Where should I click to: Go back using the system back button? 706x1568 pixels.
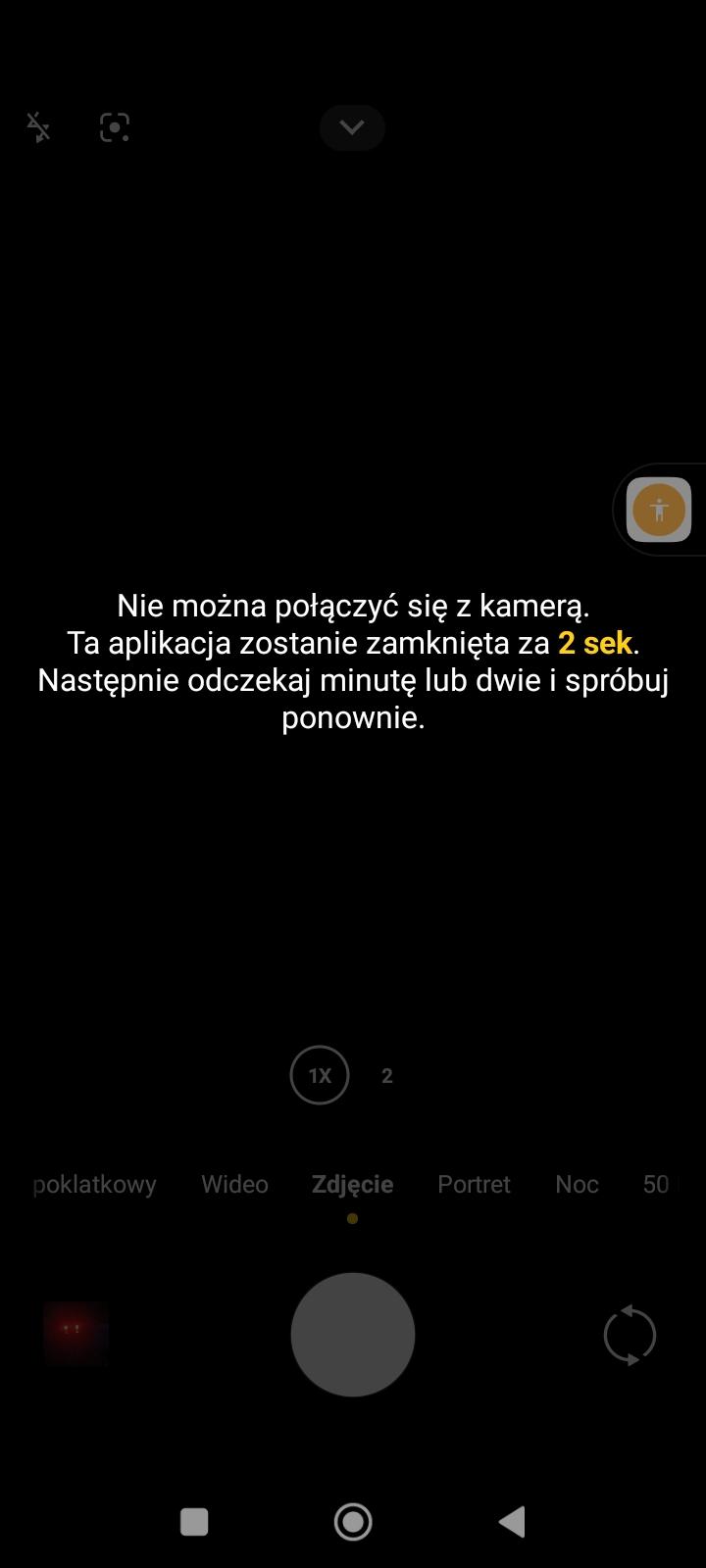(x=512, y=1521)
